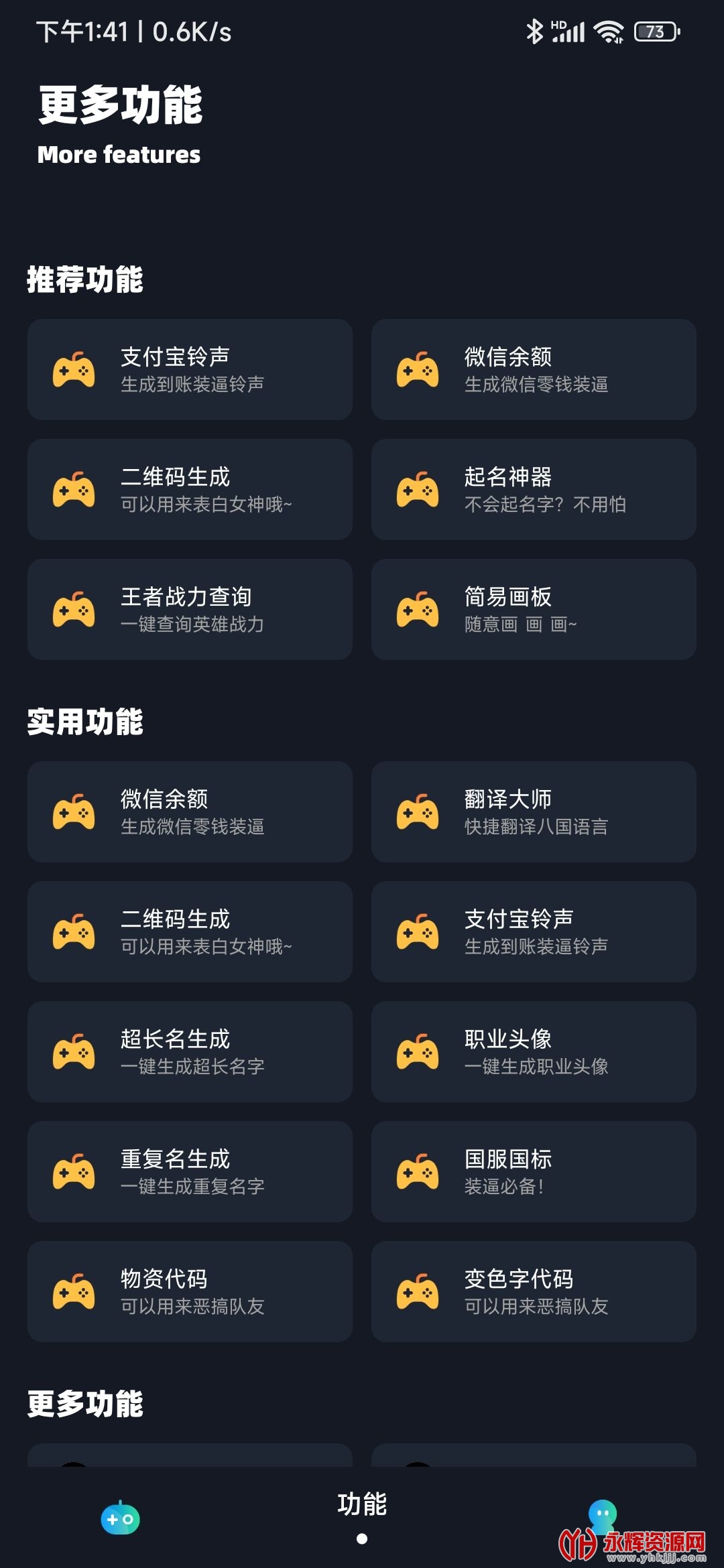The height and width of the screenshot is (1568, 724).
Task: Open the 起名神器 card
Action: [x=534, y=490]
